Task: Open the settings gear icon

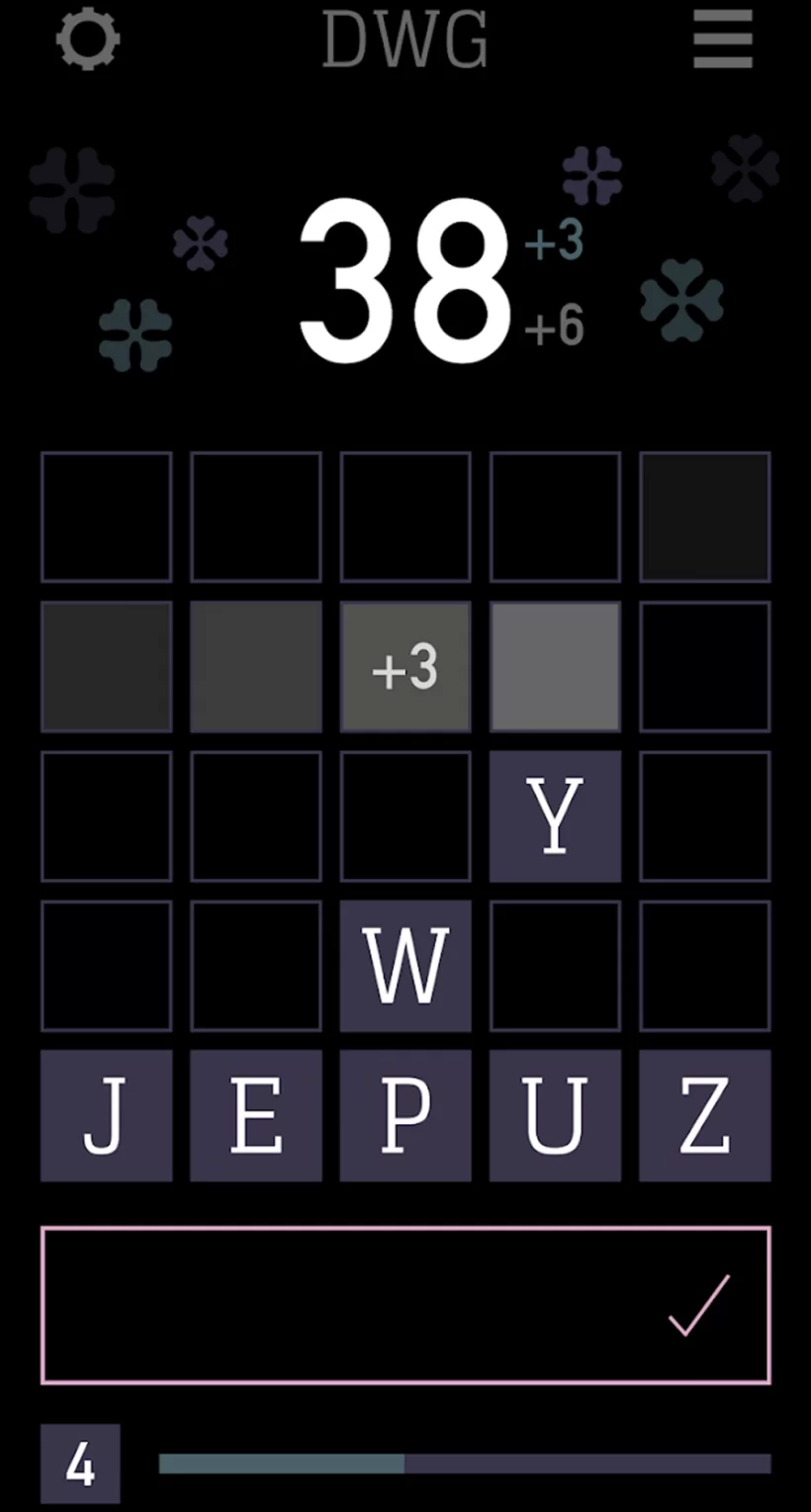Action: tap(89, 38)
